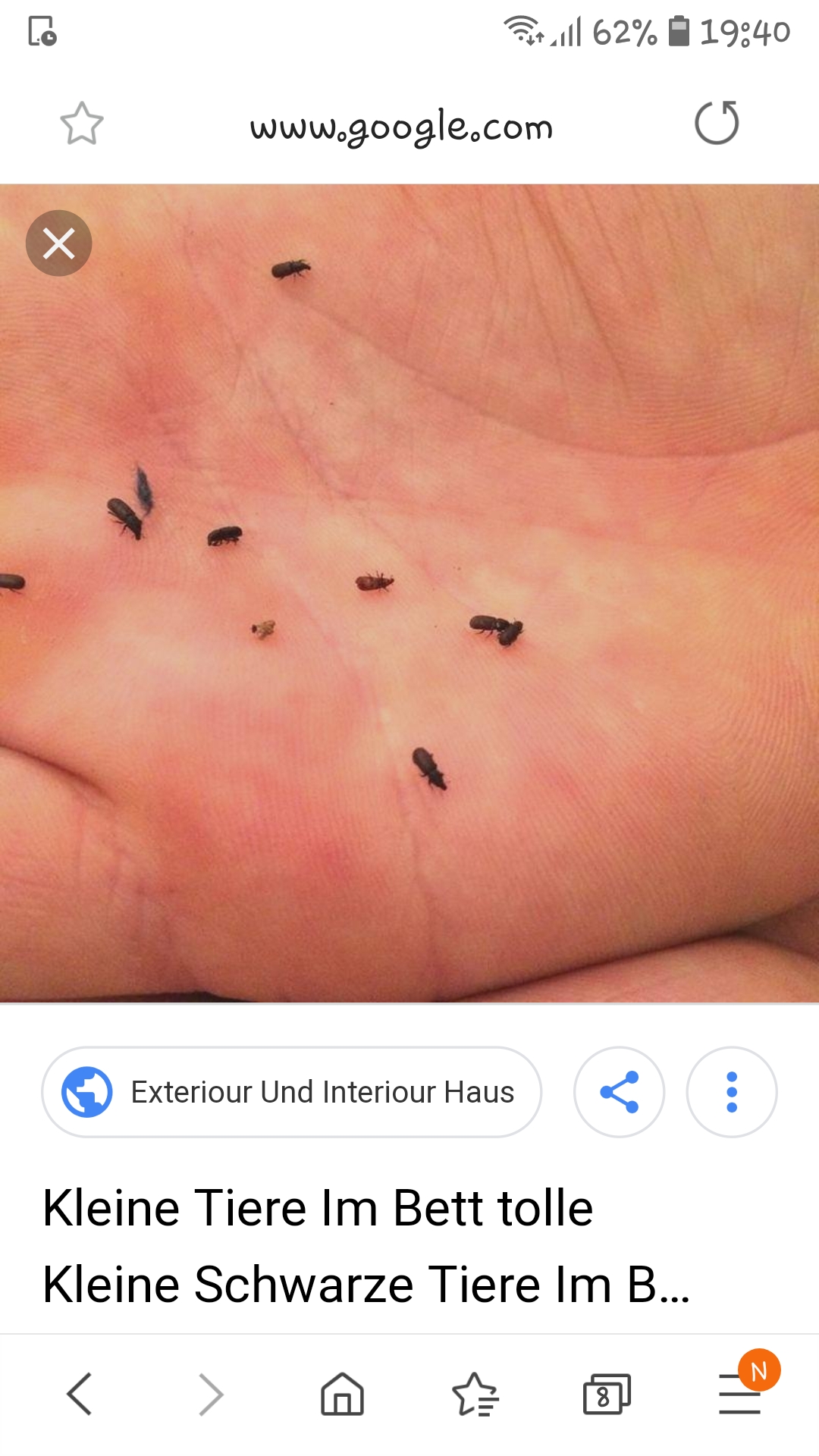Share this image result
Image resolution: width=819 pixels, height=1456 pixels.
(619, 1092)
